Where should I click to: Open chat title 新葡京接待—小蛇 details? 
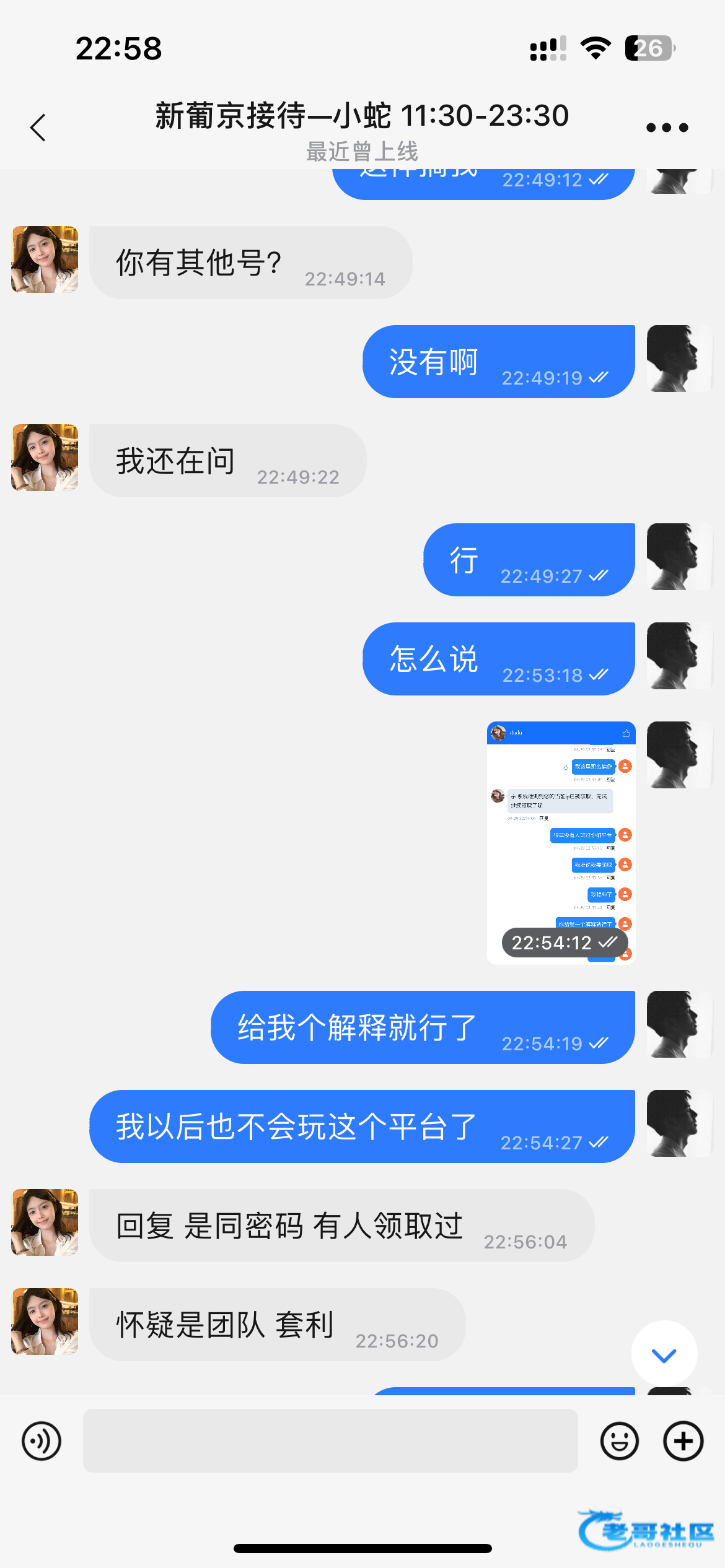pos(362,116)
